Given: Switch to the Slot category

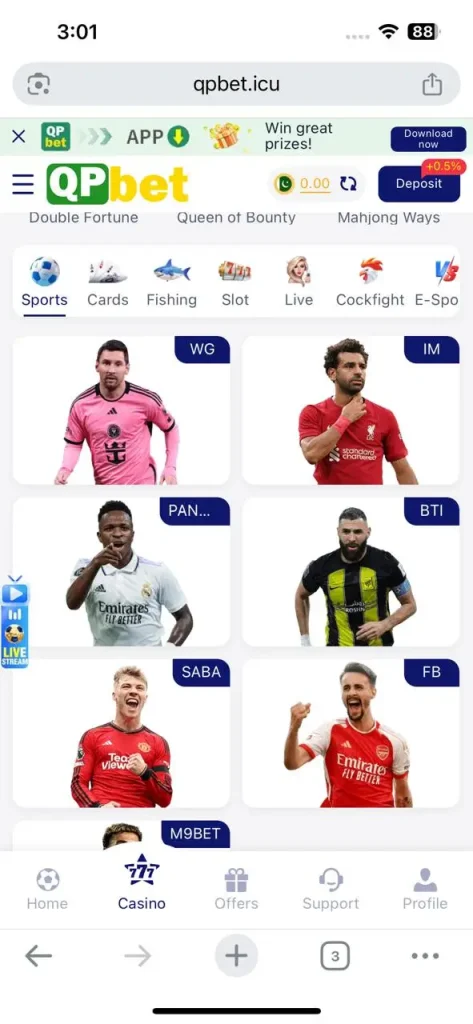Looking at the screenshot, I should [235, 283].
